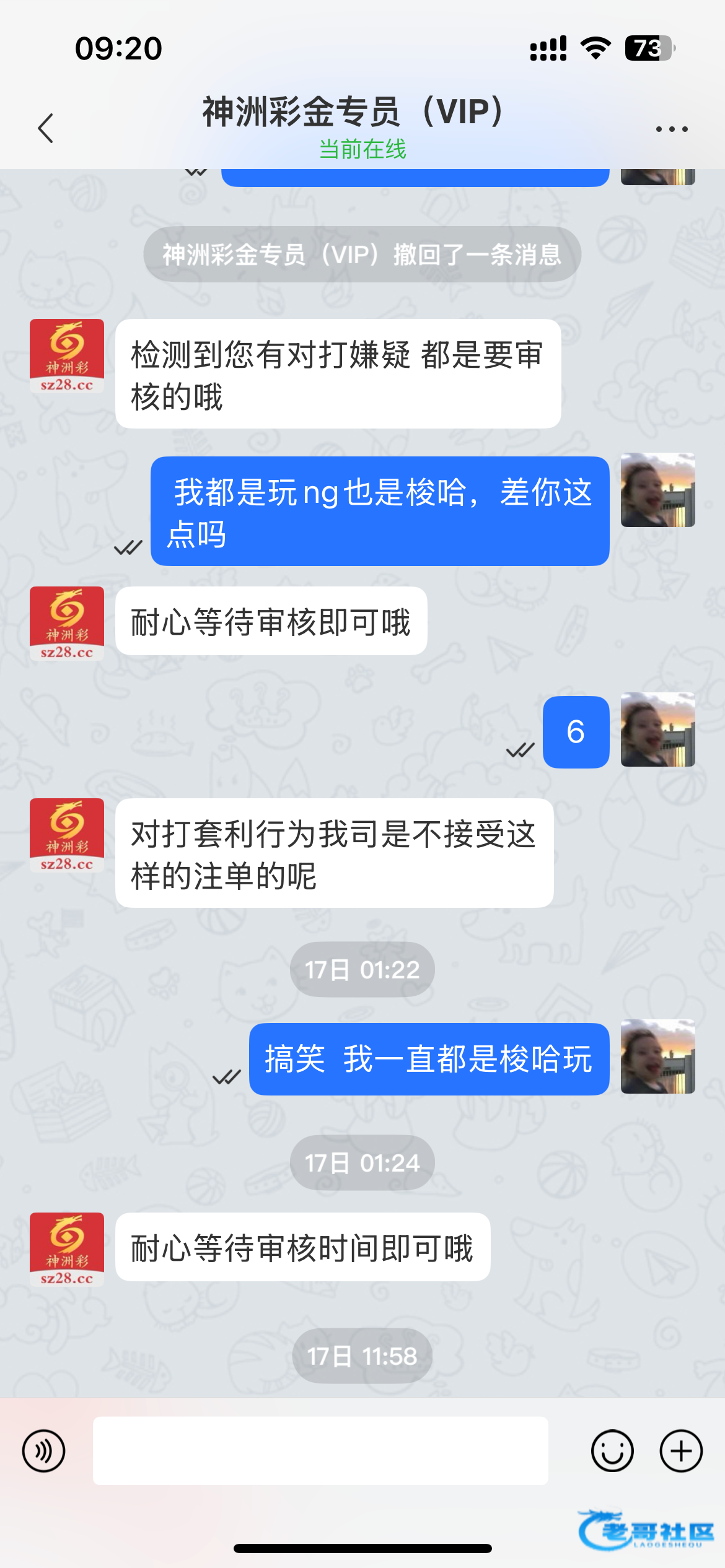Tap agent avatar beside 检测到您有对打嫌疑 message
The image size is (725, 1568).
(x=67, y=356)
